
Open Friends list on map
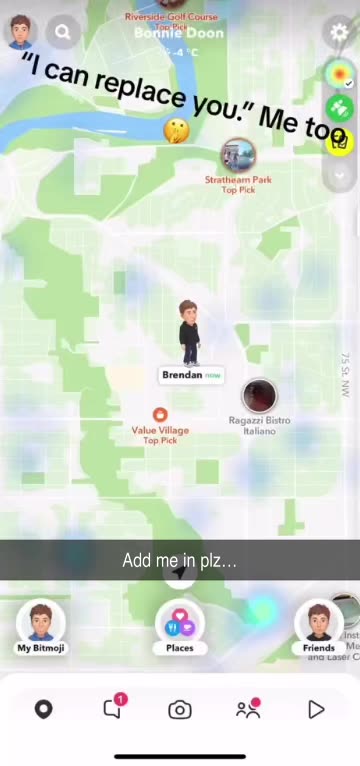[319, 627]
